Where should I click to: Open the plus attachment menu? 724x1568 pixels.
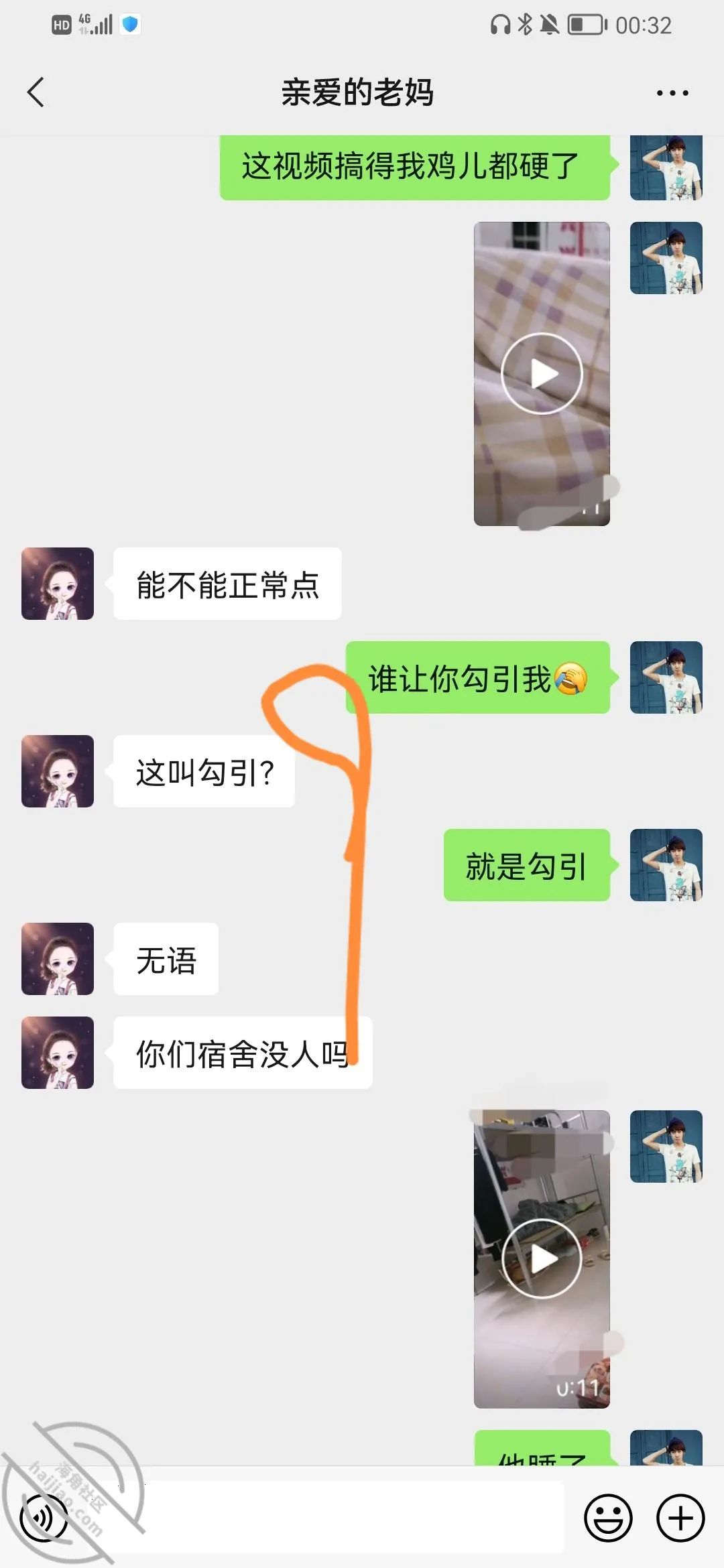pyautogui.click(x=680, y=1518)
